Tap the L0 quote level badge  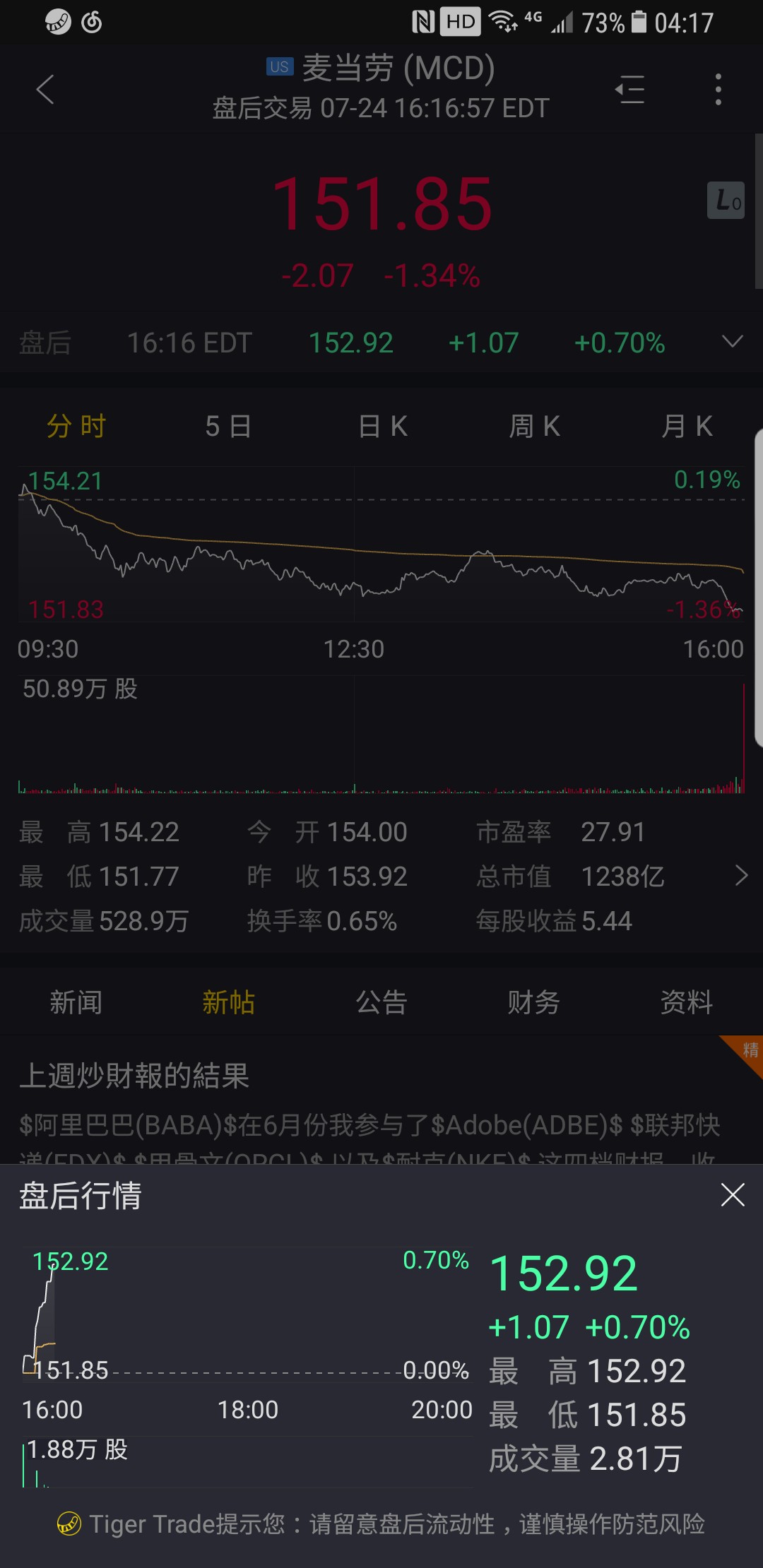pos(726,201)
